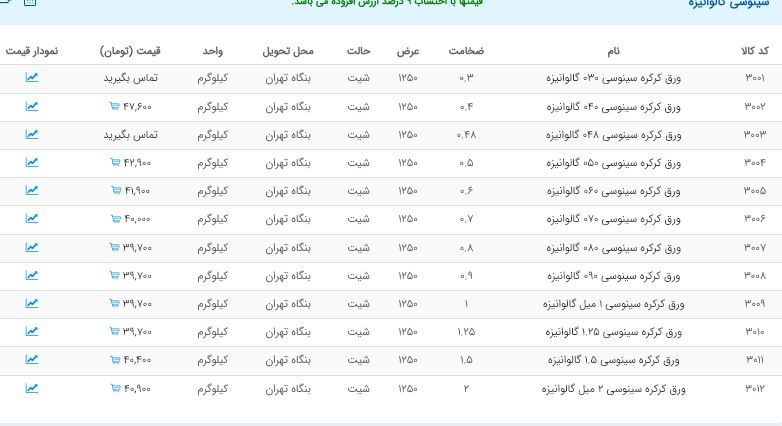
Task: Open price chart for product code 3001
Action: pyautogui.click(x=32, y=77)
